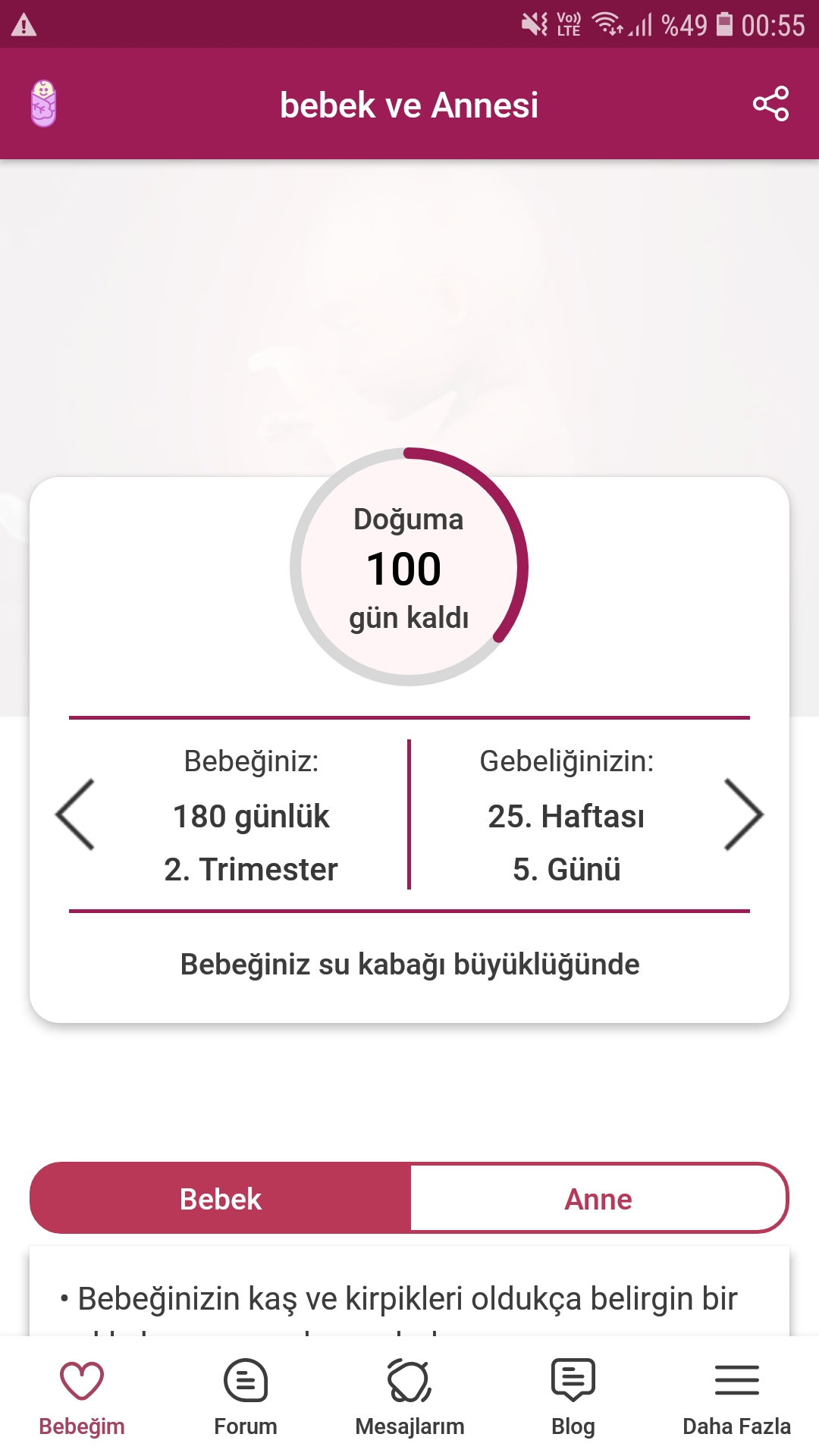Image resolution: width=819 pixels, height=1456 pixels.
Task: Open the Mesajlarım tab
Action: coord(409,1397)
